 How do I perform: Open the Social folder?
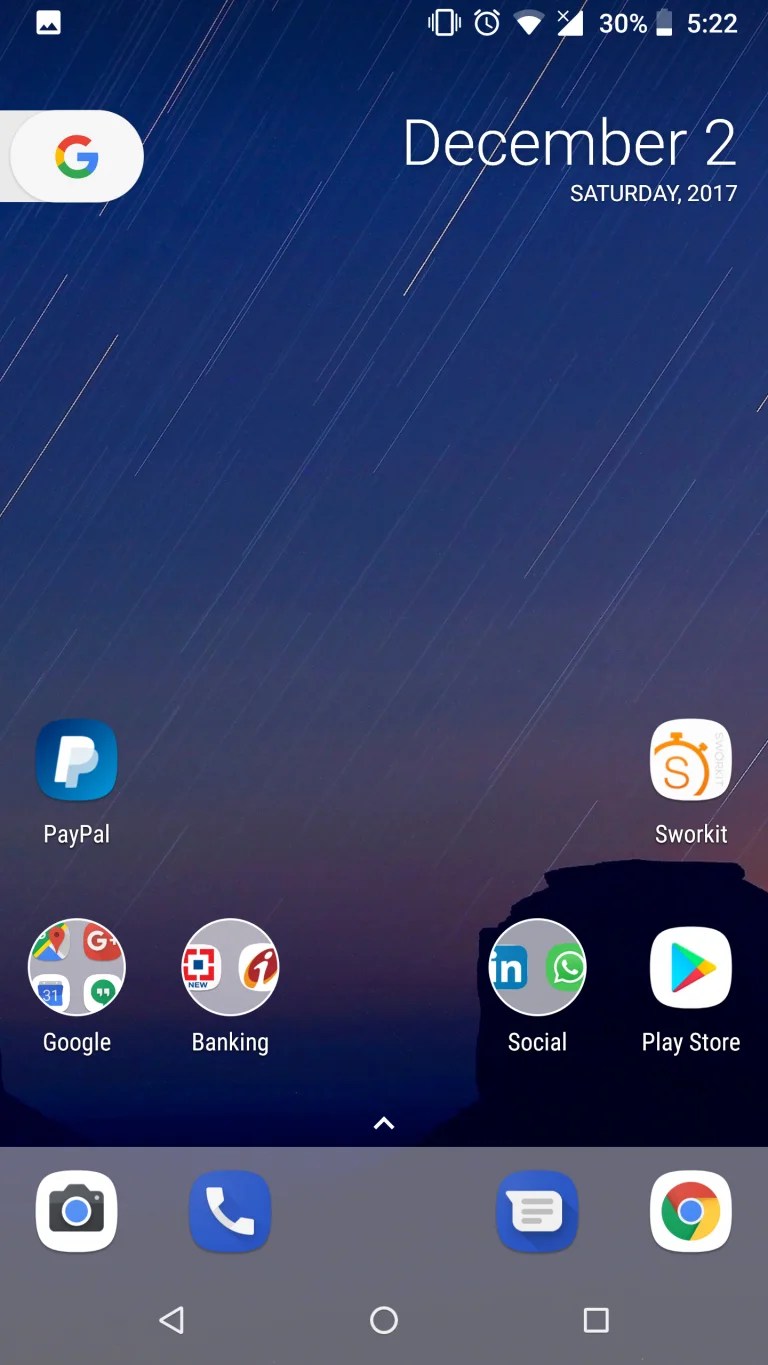537,966
